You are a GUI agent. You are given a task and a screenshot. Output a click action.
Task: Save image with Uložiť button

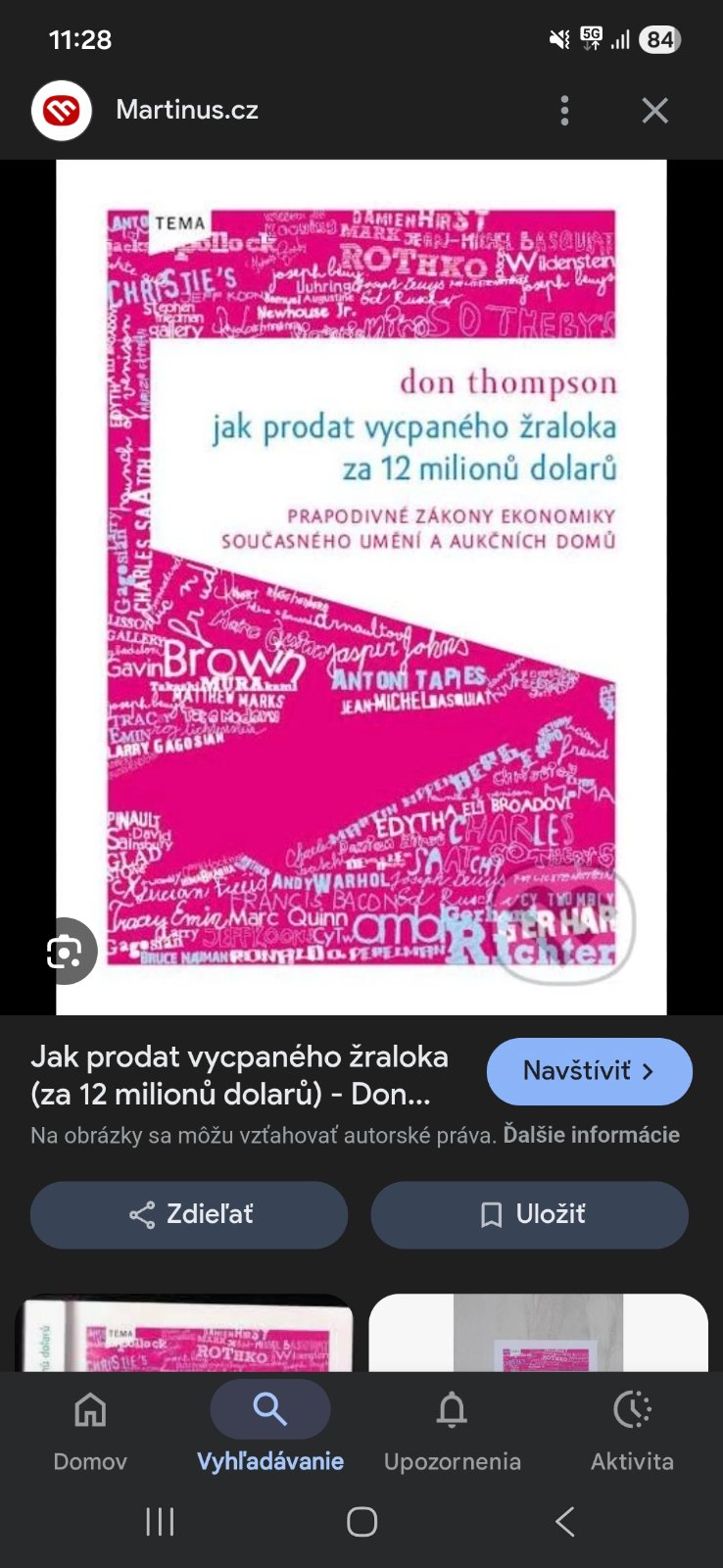pos(529,1214)
